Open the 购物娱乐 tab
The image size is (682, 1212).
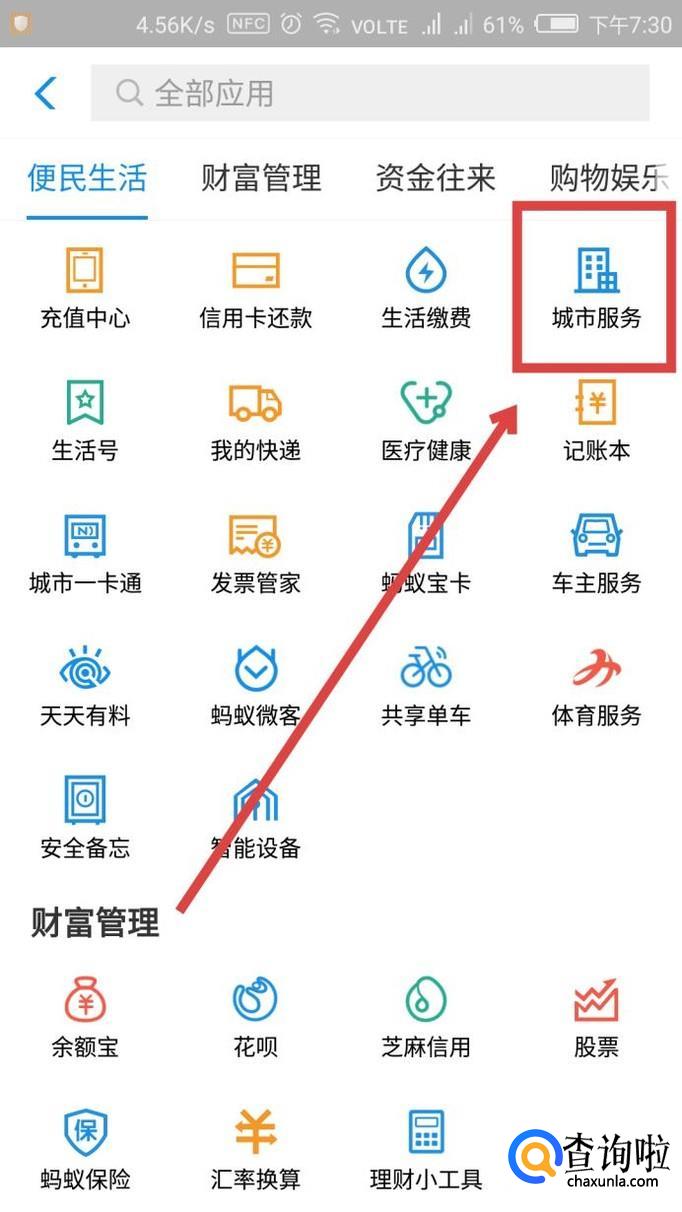(x=608, y=178)
